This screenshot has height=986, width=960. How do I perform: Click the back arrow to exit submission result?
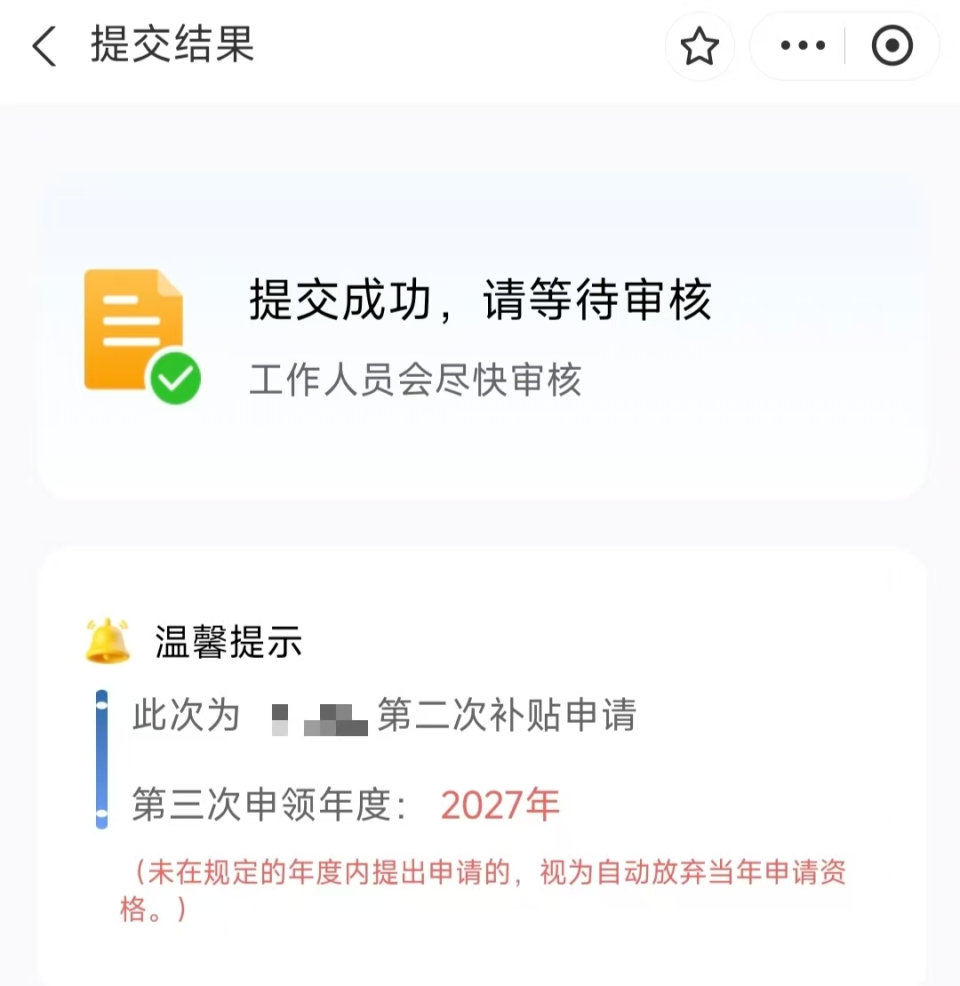tap(42, 46)
